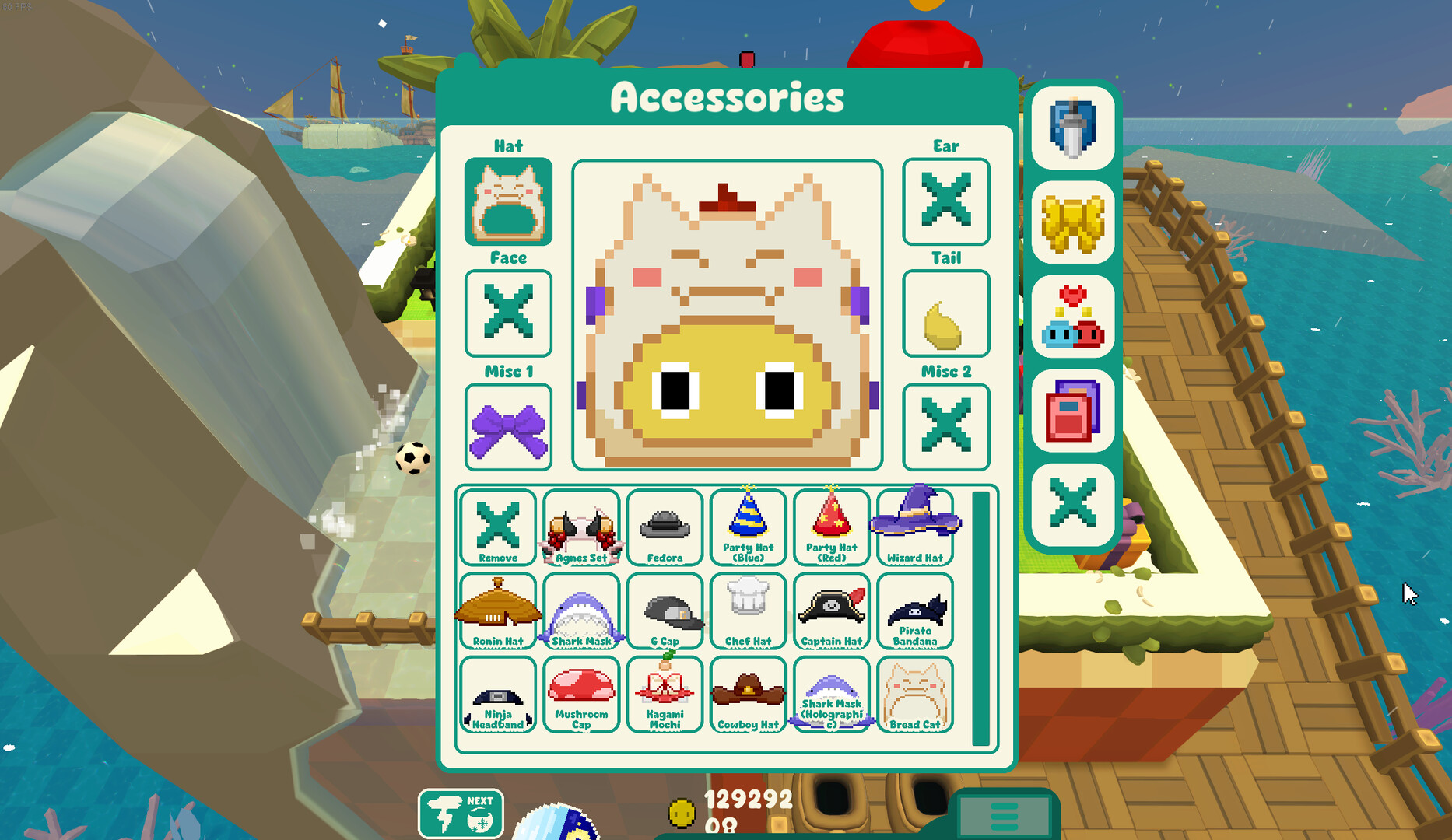The width and height of the screenshot is (1452, 840).
Task: Switch to the yellow bow accessories tab
Action: [x=1072, y=223]
